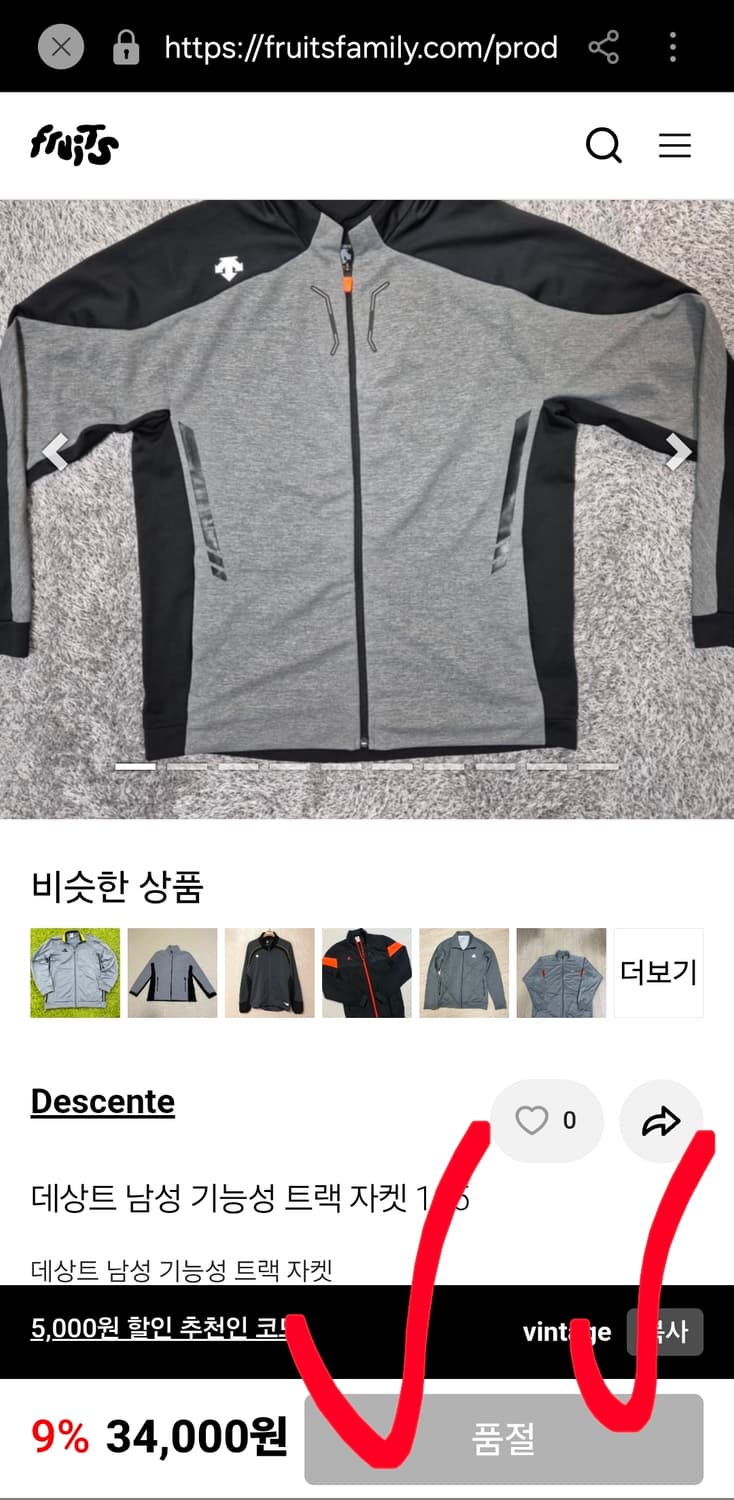The image size is (734, 1500).
Task: Click the next image arrow on the photo
Action: tap(679, 452)
